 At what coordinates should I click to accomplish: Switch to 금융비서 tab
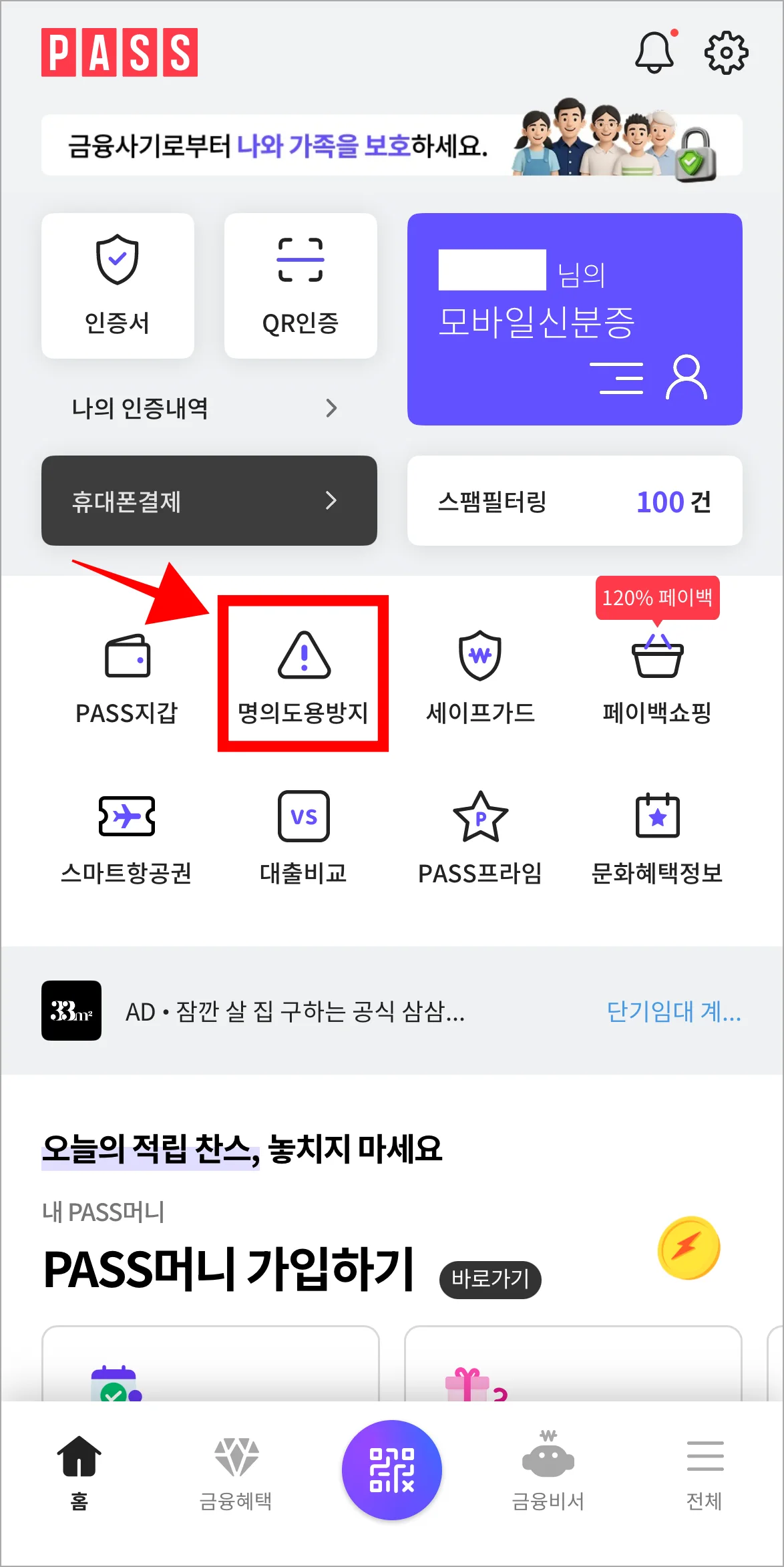pos(549,1483)
